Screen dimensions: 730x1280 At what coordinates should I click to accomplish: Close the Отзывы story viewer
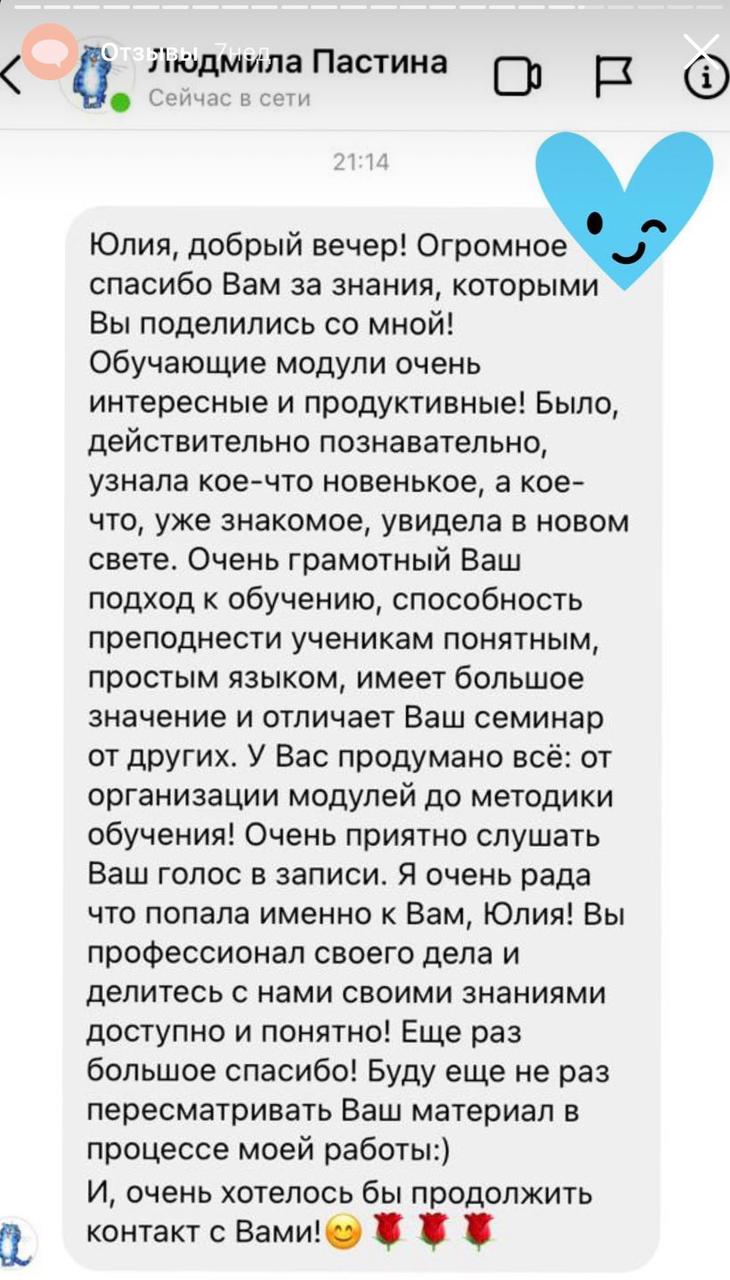(700, 50)
